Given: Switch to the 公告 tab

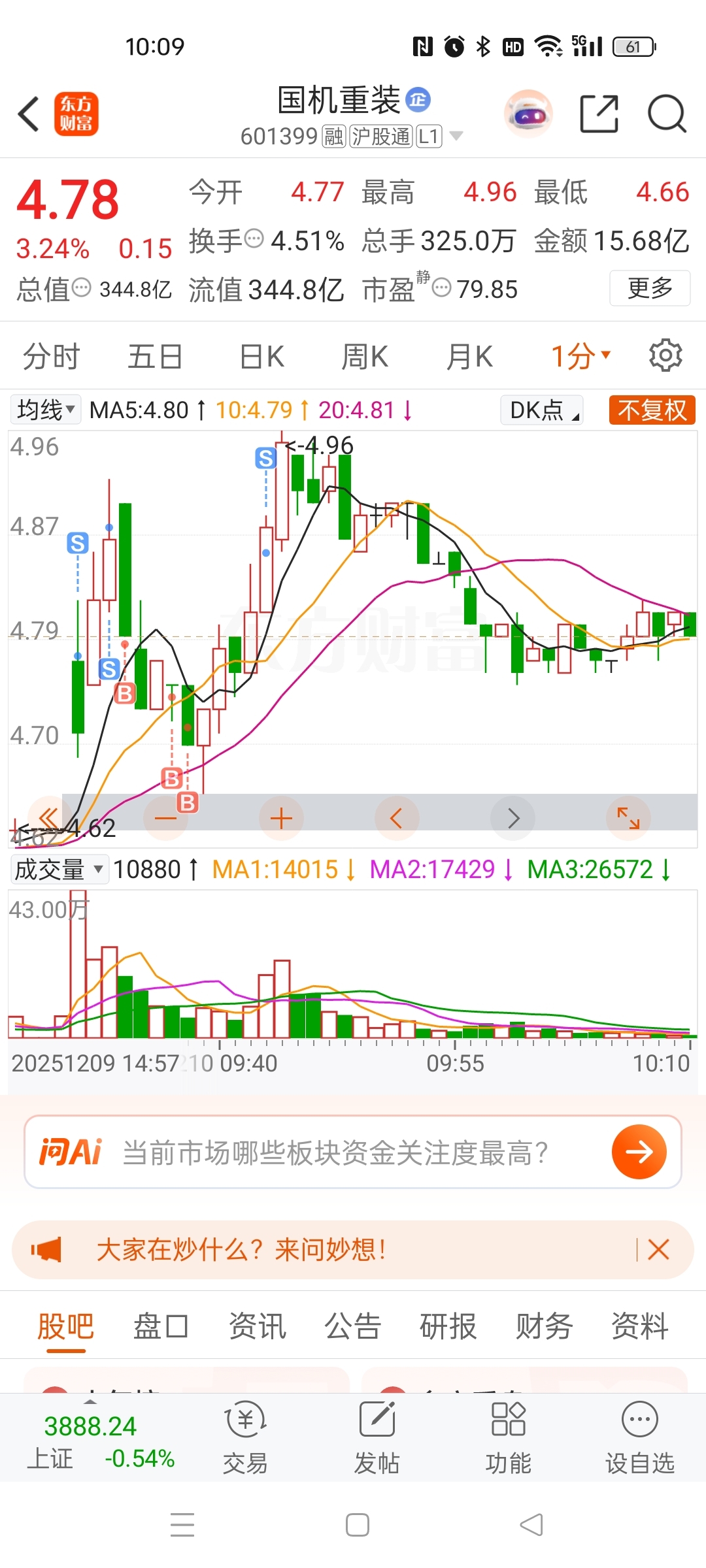Looking at the screenshot, I should click(353, 1326).
